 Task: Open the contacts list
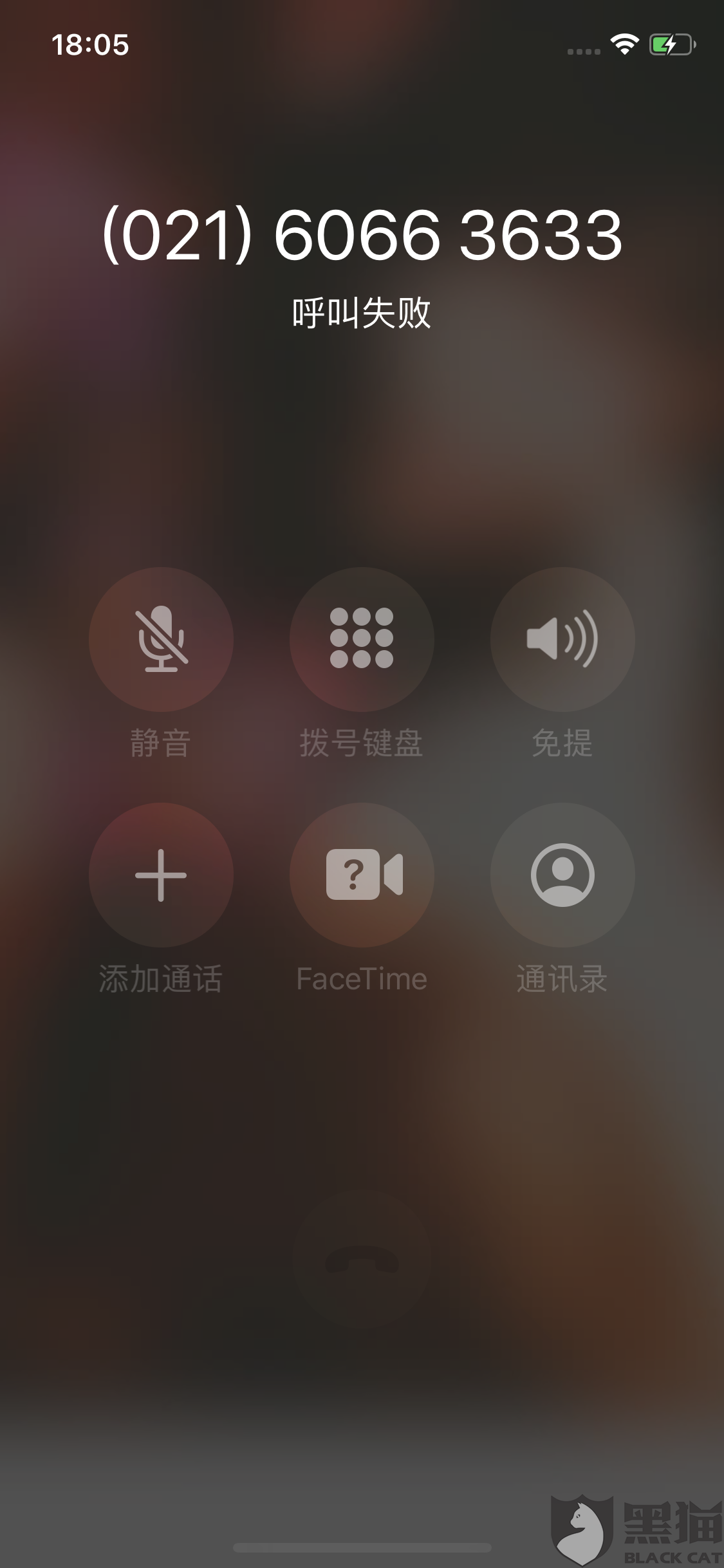coord(562,875)
